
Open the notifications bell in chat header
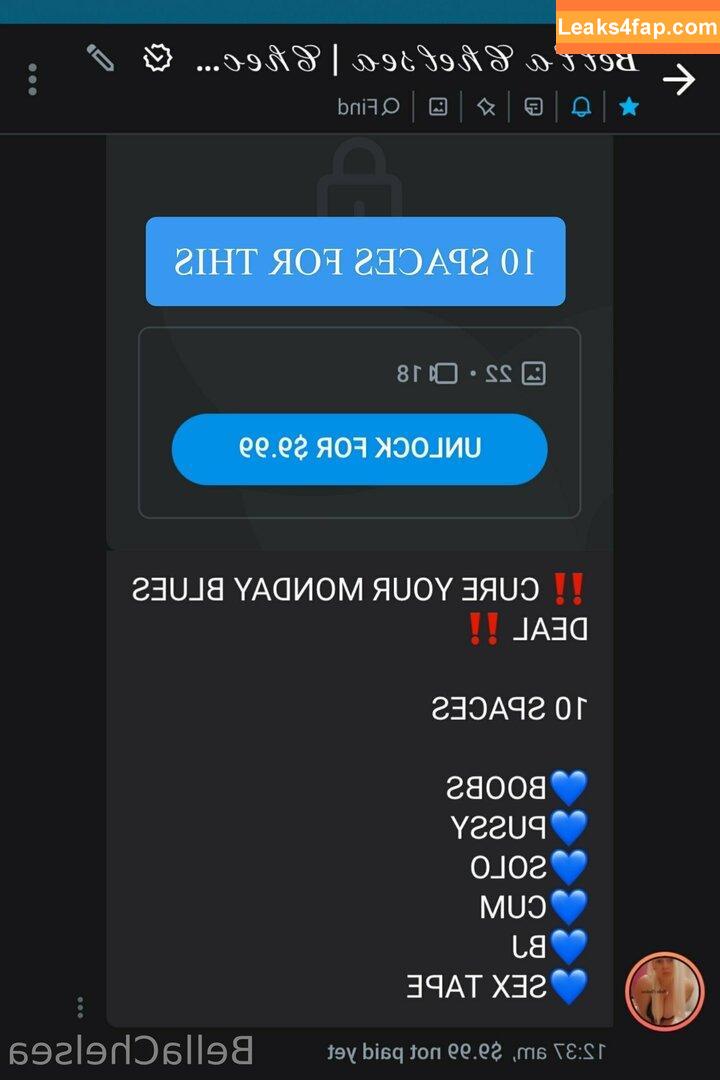(x=581, y=107)
